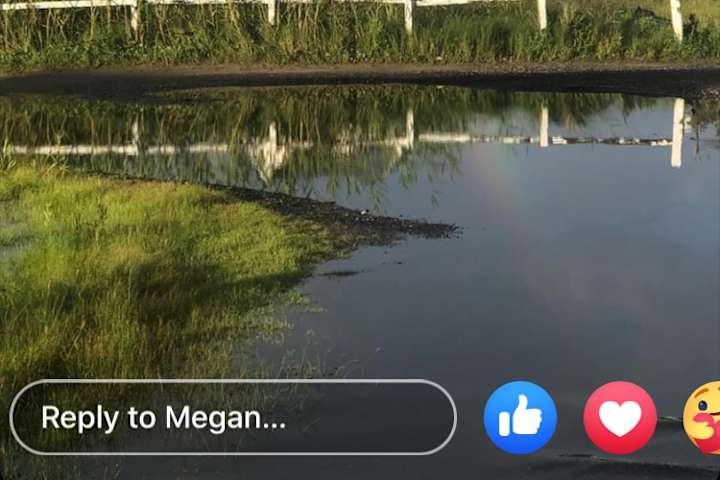React with the red heart
This screenshot has width=720, height=480.
coord(620,417)
